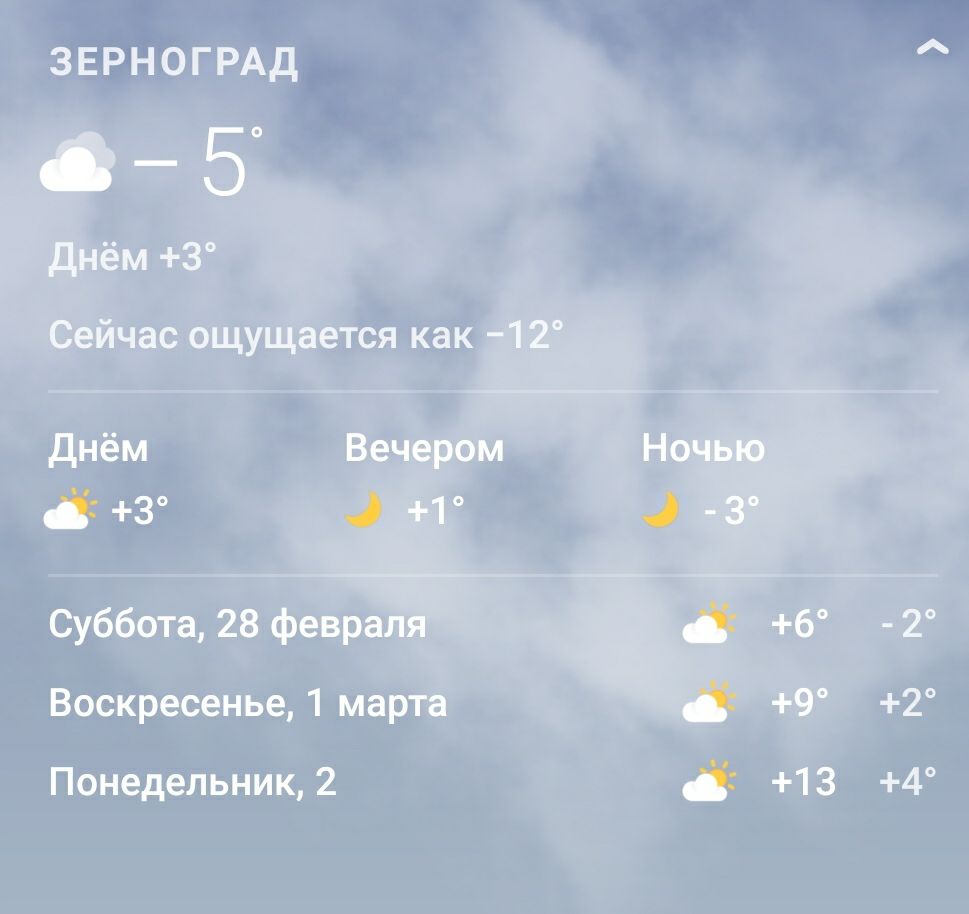This screenshot has height=914, width=969.
Task: Collapse the weather panel with the chevron
Action: point(932,47)
